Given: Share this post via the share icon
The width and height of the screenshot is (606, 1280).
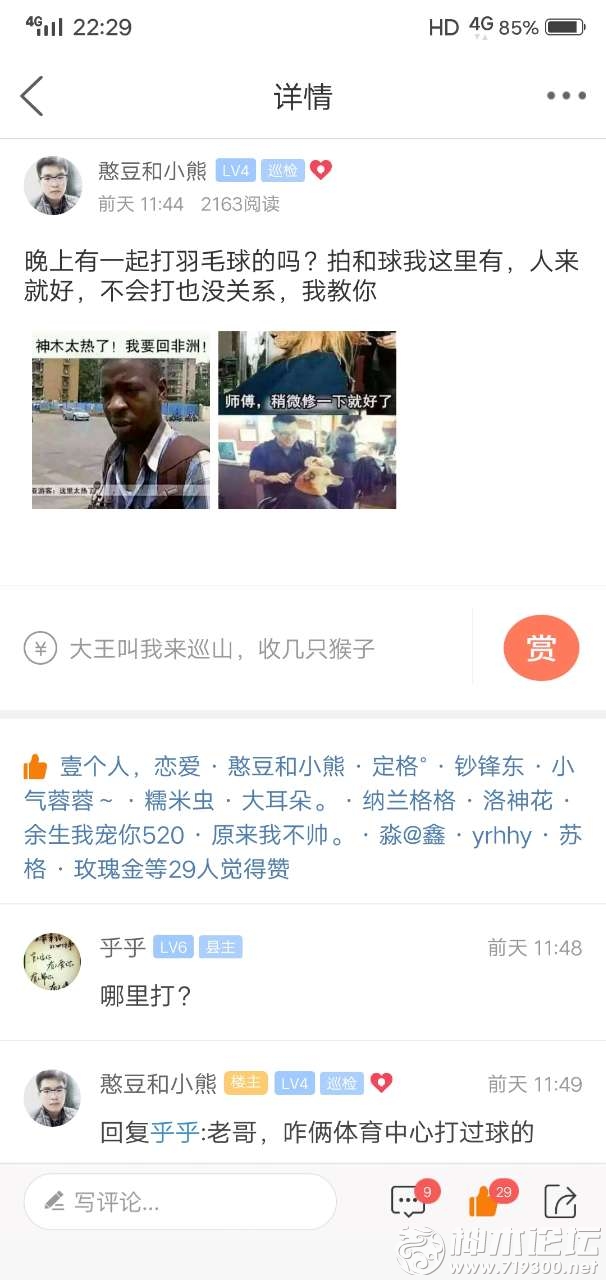Looking at the screenshot, I should 560,1201.
